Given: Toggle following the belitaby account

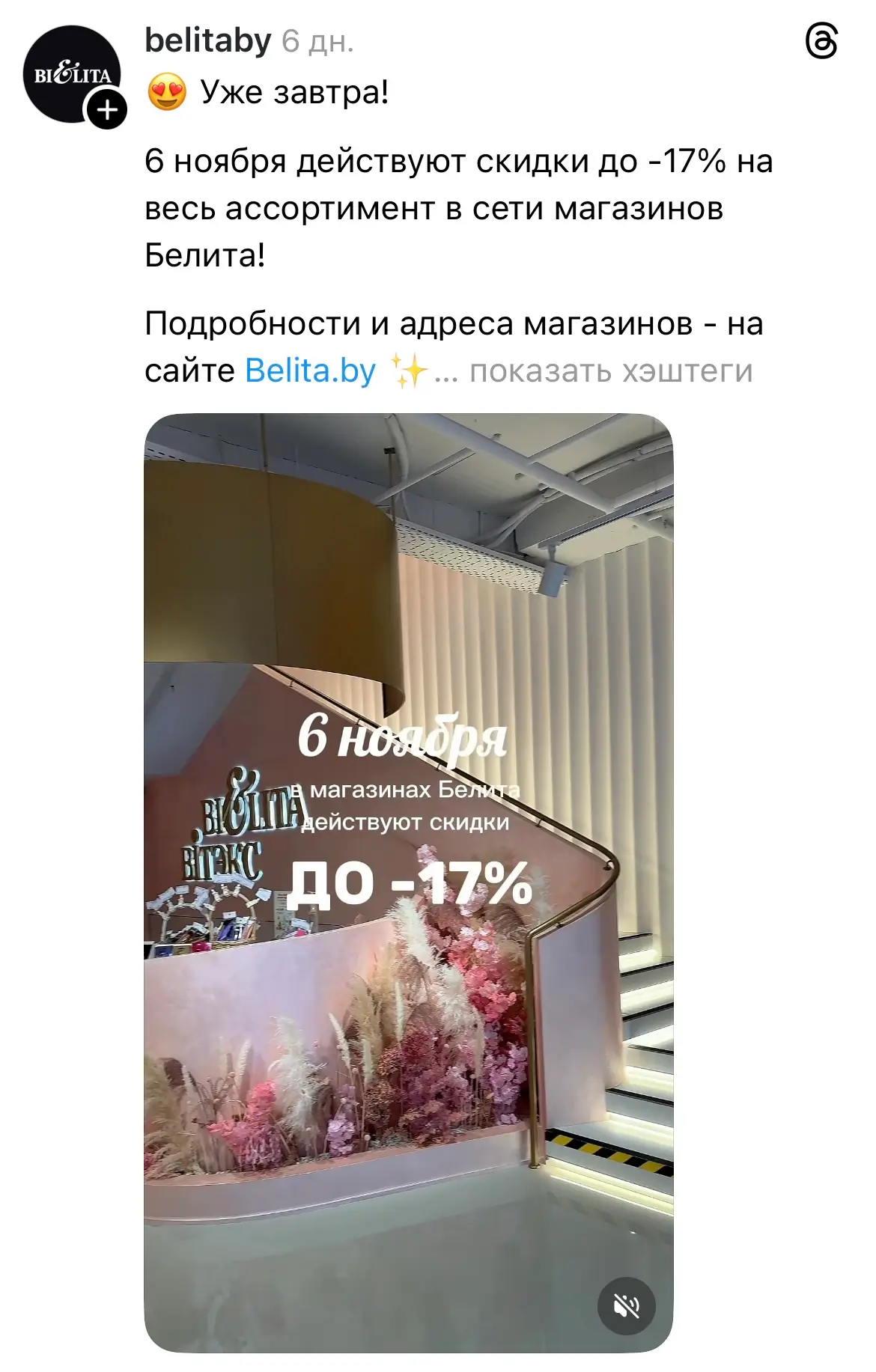Looking at the screenshot, I should 108,110.
